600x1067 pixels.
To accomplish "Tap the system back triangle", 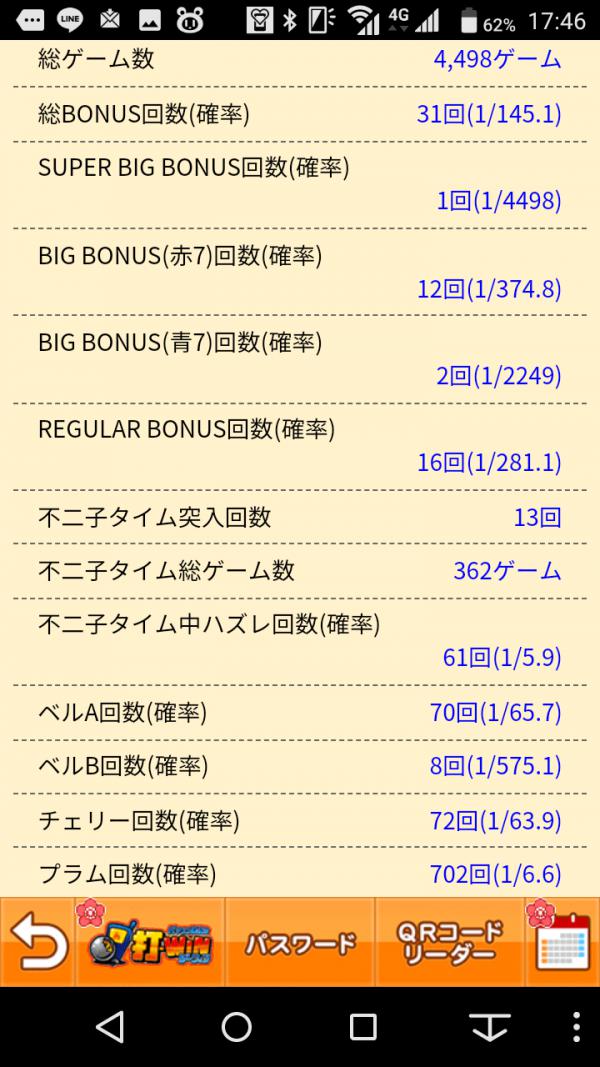I will (110, 1027).
